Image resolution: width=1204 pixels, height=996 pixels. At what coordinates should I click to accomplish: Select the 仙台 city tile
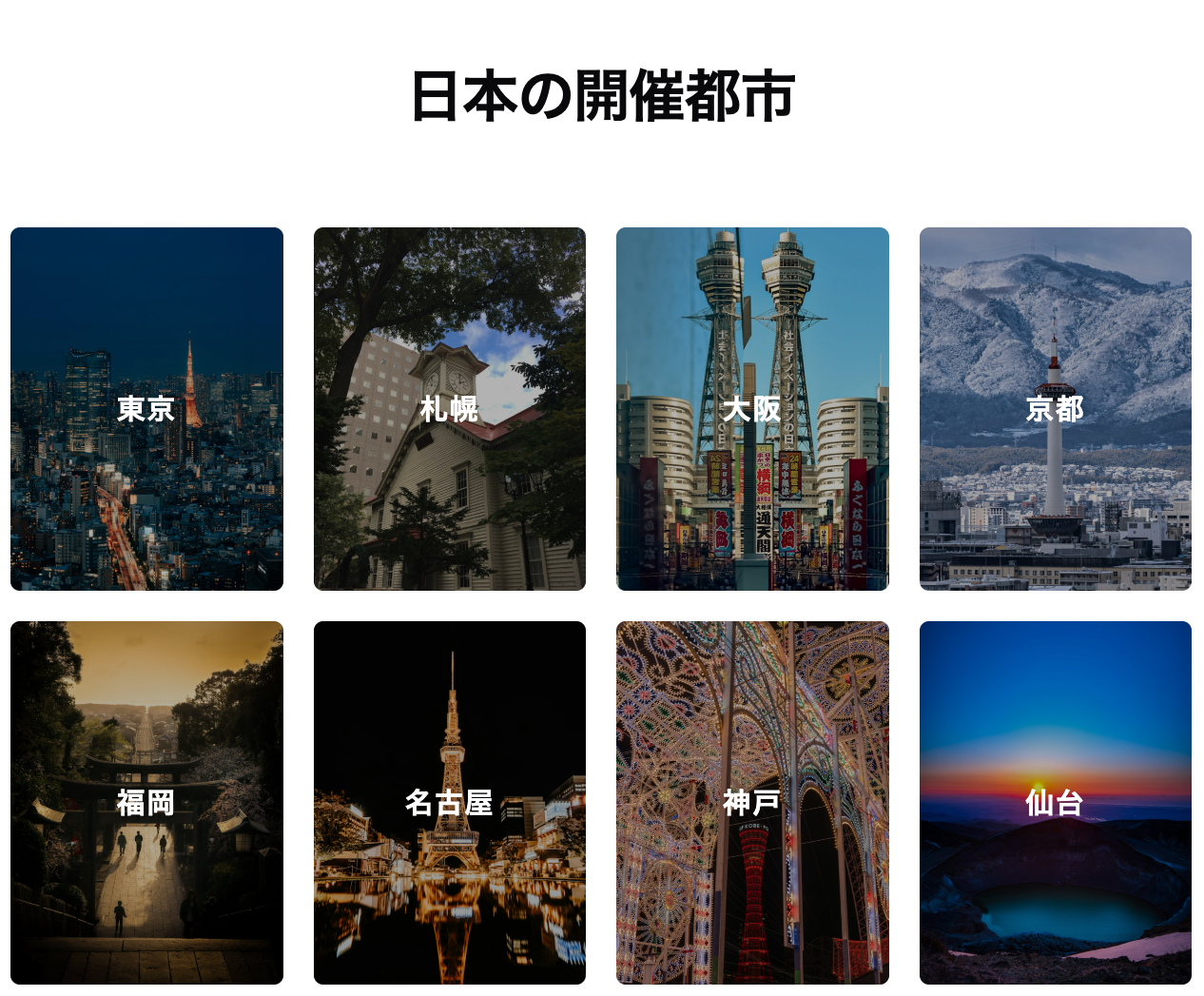click(1055, 802)
